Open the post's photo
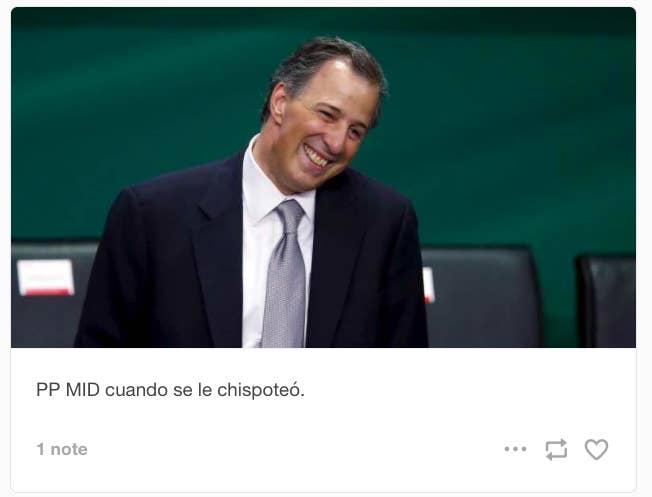652x497 pixels. click(x=323, y=178)
